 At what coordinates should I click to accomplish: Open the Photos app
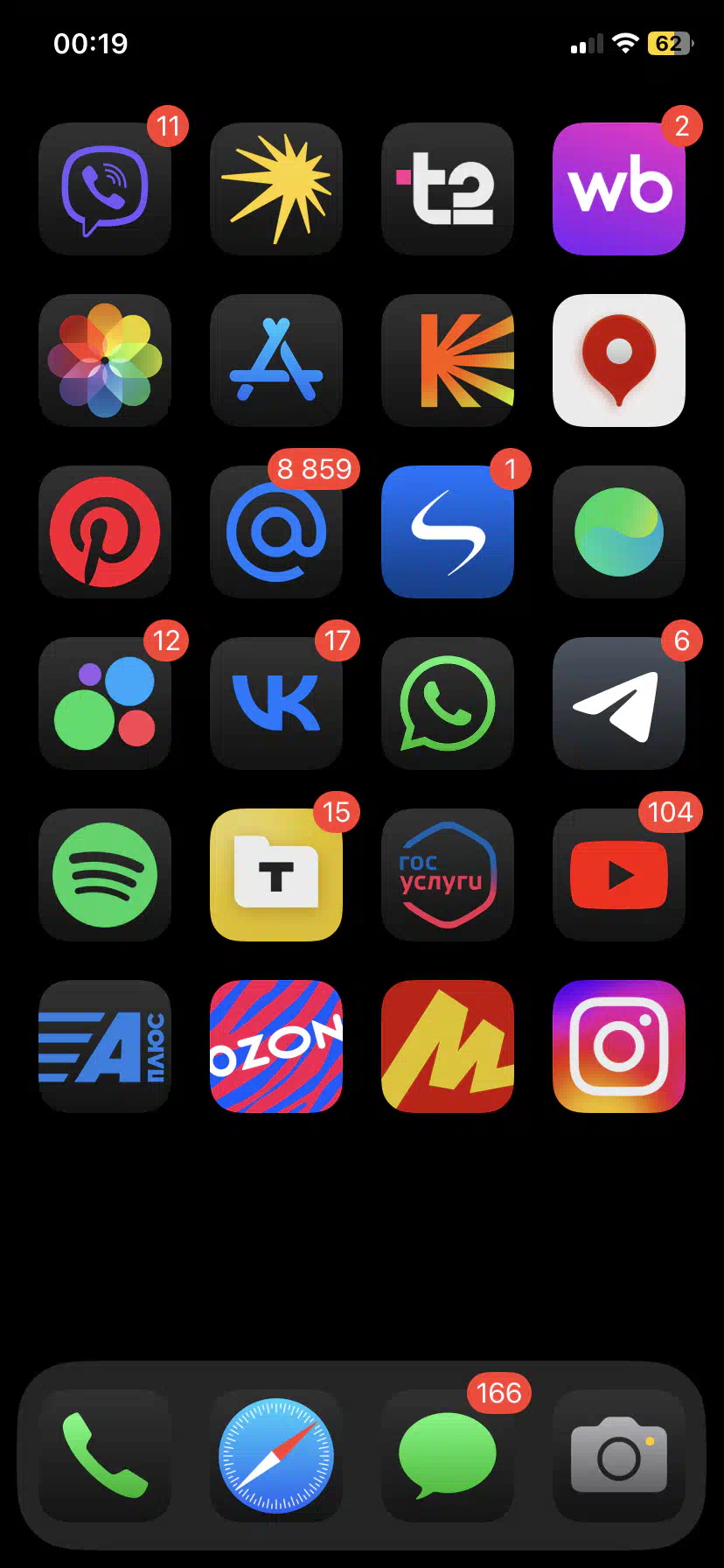105,360
